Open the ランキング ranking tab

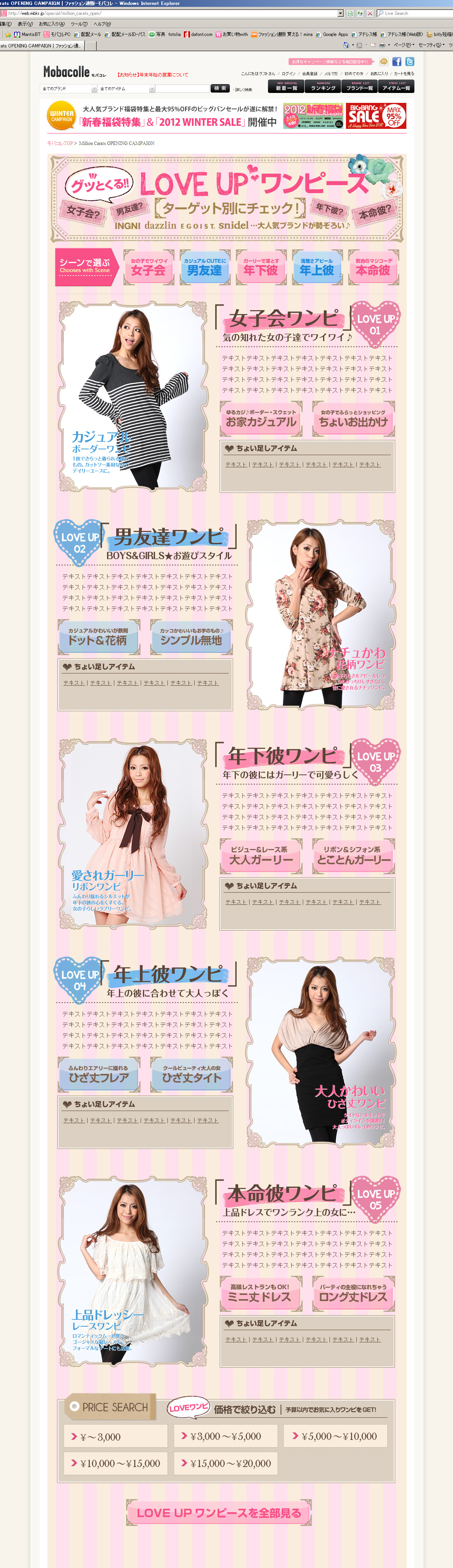[x=323, y=86]
